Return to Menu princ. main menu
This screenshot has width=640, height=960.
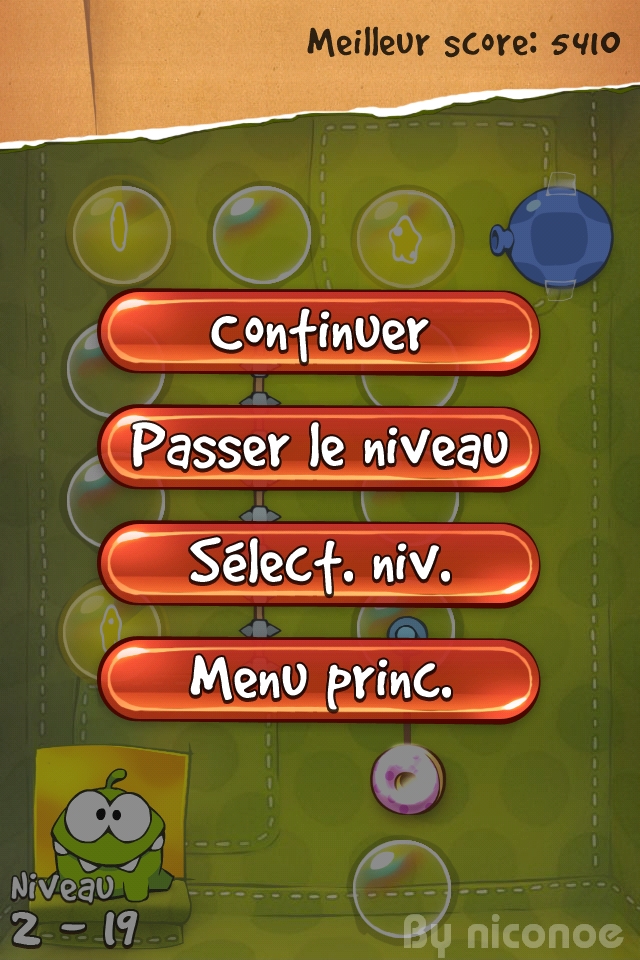(x=319, y=680)
